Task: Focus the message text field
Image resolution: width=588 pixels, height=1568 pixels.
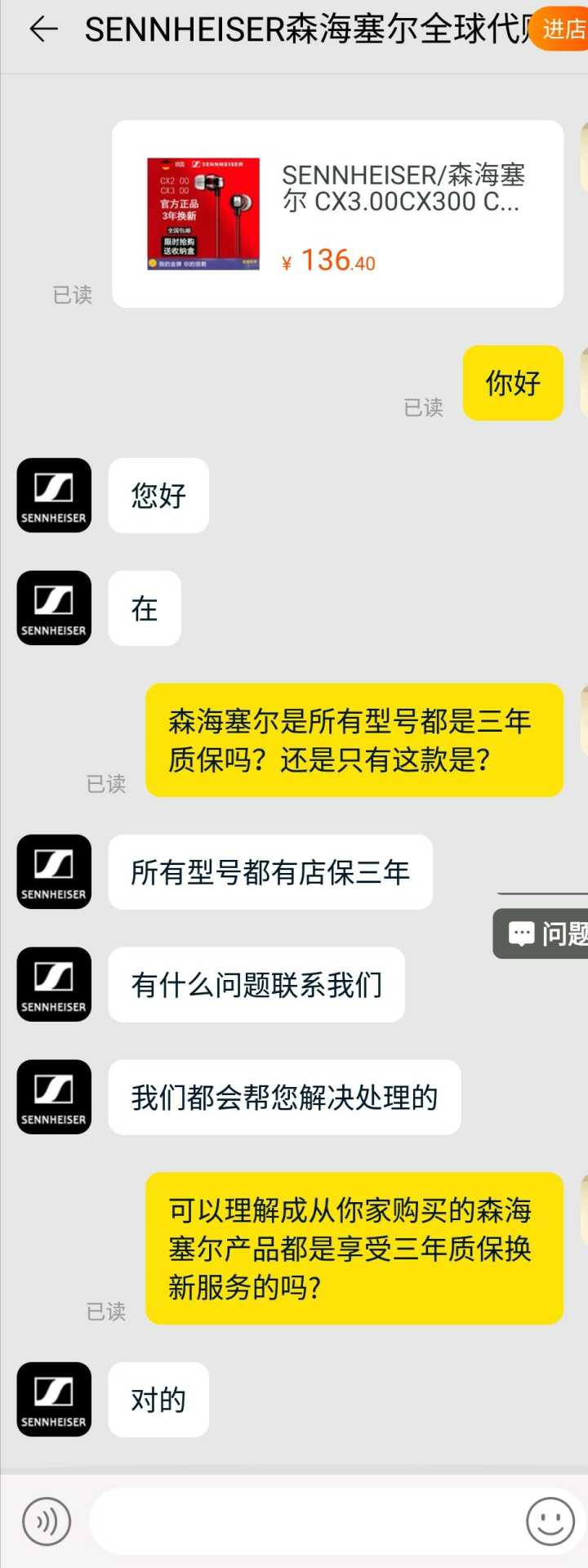Action: click(x=306, y=1521)
